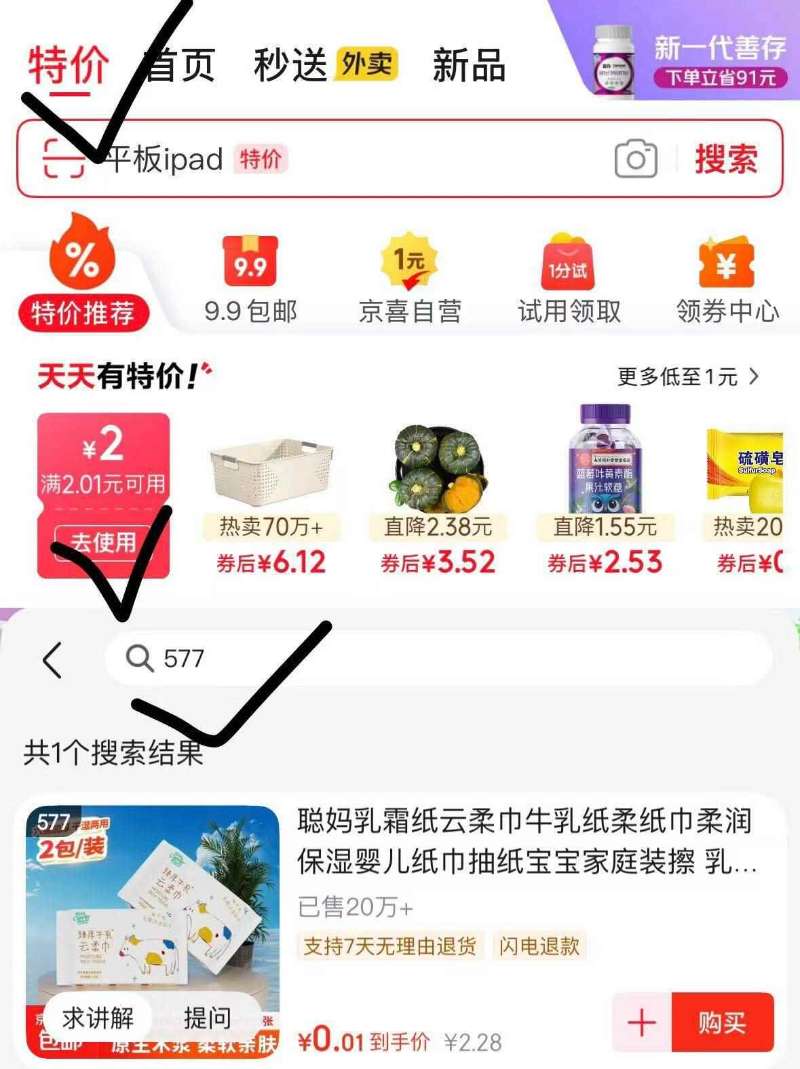Tap the back arrow above search results
This screenshot has width=800, height=1069.
55,659
